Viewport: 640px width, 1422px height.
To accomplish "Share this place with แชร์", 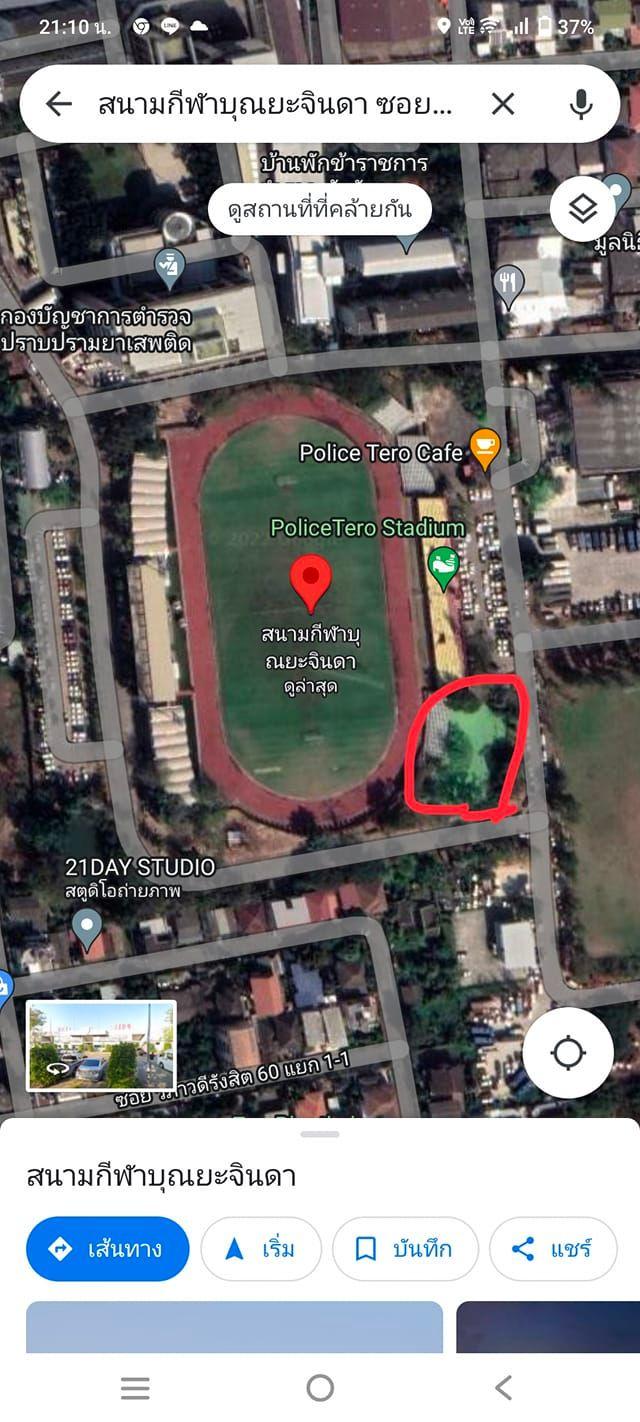I will coord(552,1248).
